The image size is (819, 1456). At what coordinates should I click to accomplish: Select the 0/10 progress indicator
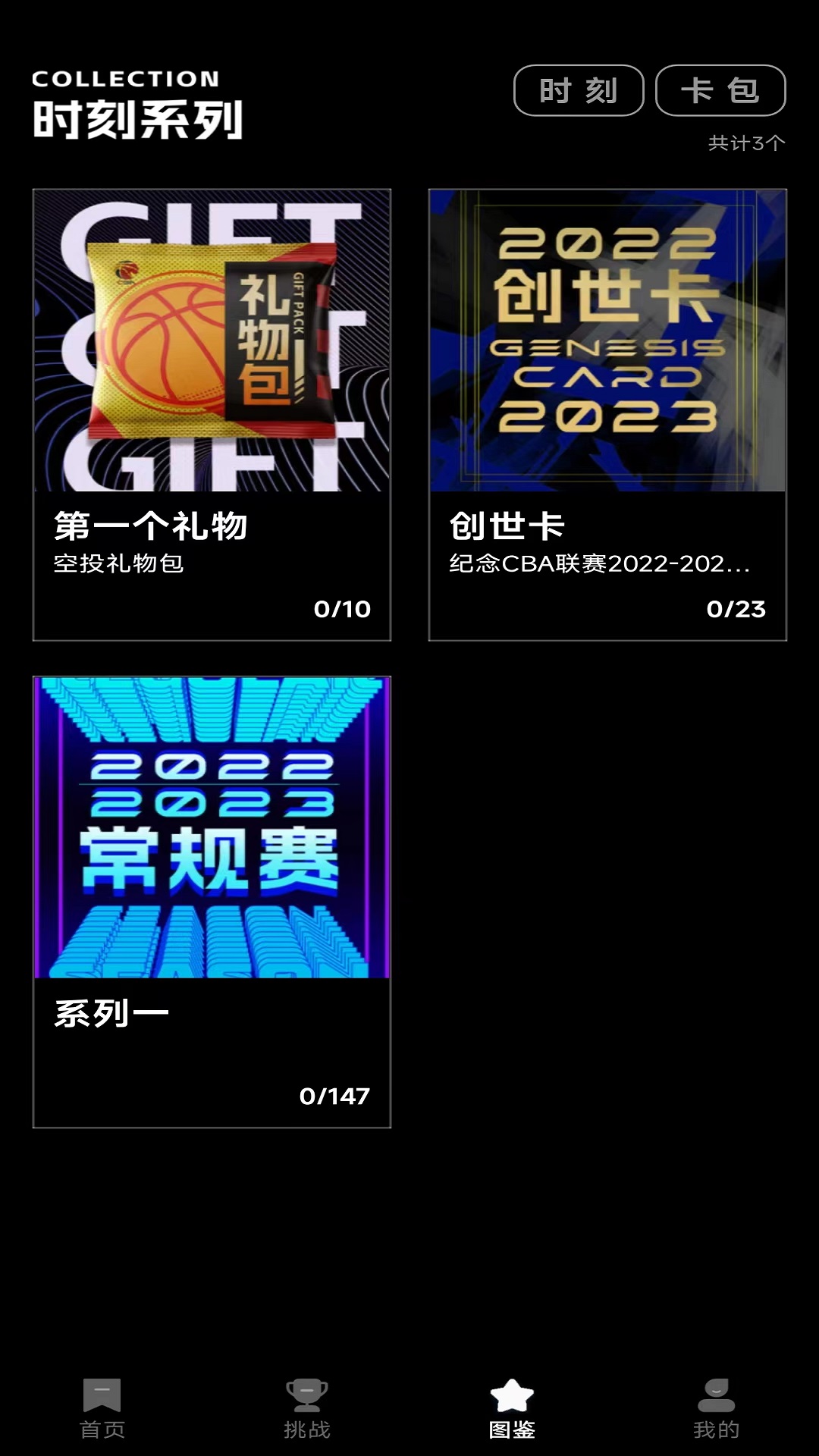[x=340, y=608]
